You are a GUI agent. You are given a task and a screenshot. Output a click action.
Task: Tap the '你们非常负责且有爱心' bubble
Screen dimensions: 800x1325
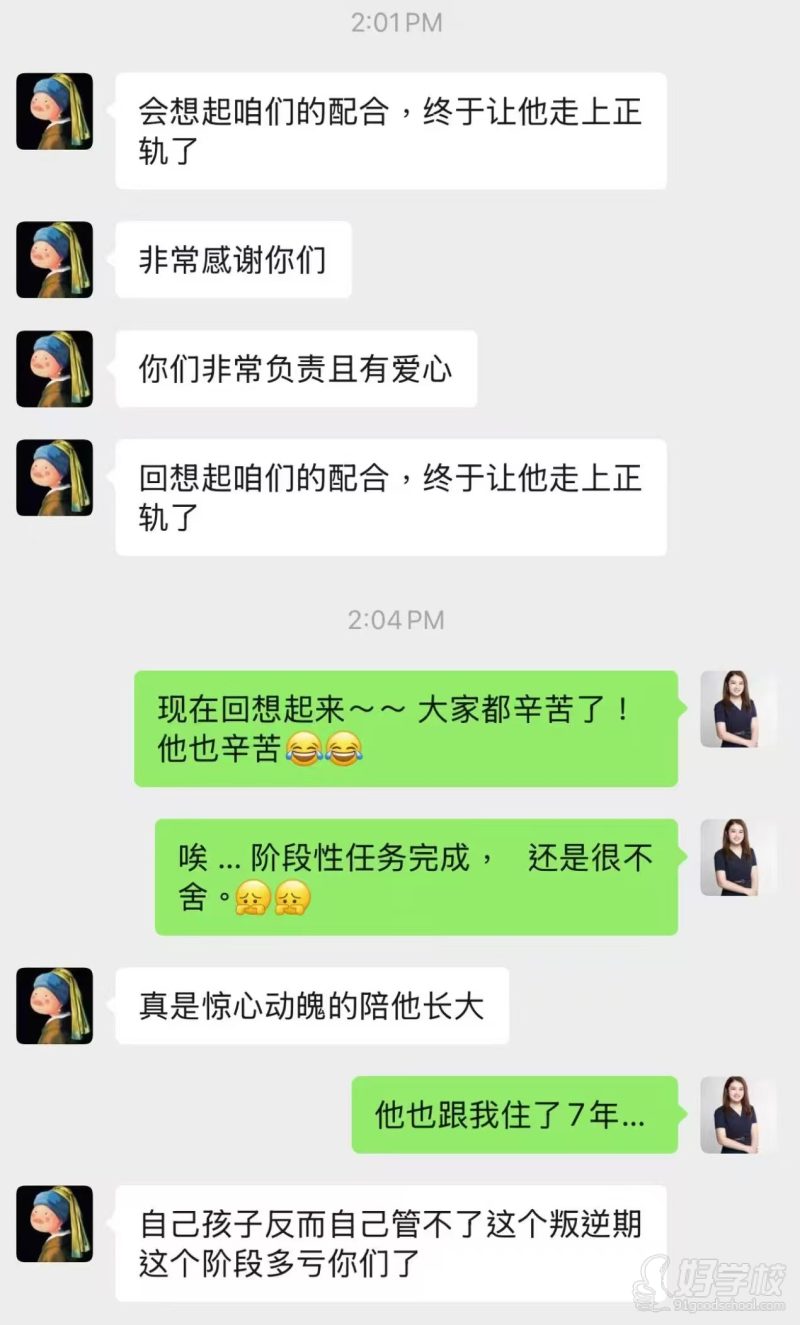pyautogui.click(x=295, y=369)
